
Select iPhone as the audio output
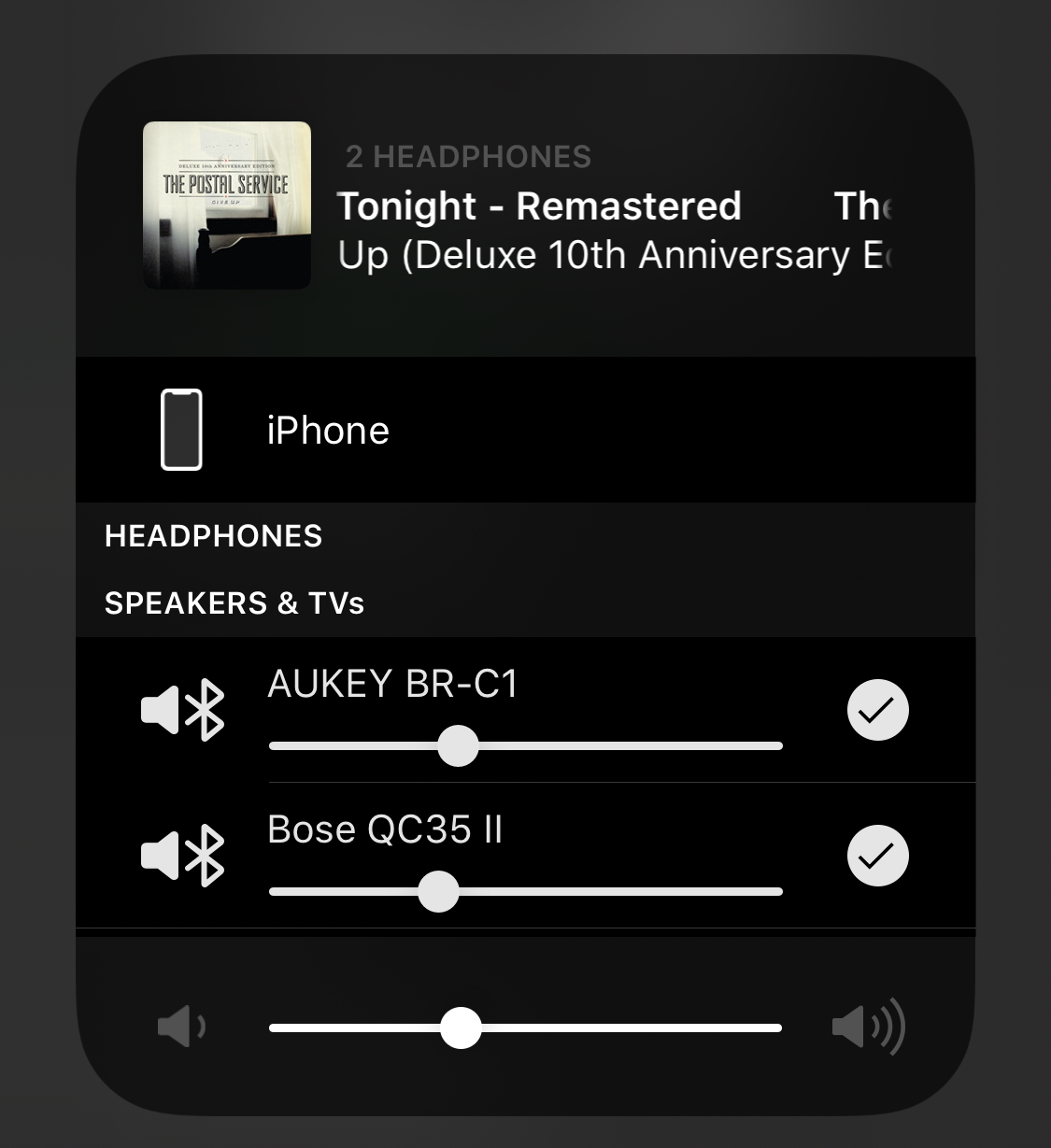coord(327,431)
